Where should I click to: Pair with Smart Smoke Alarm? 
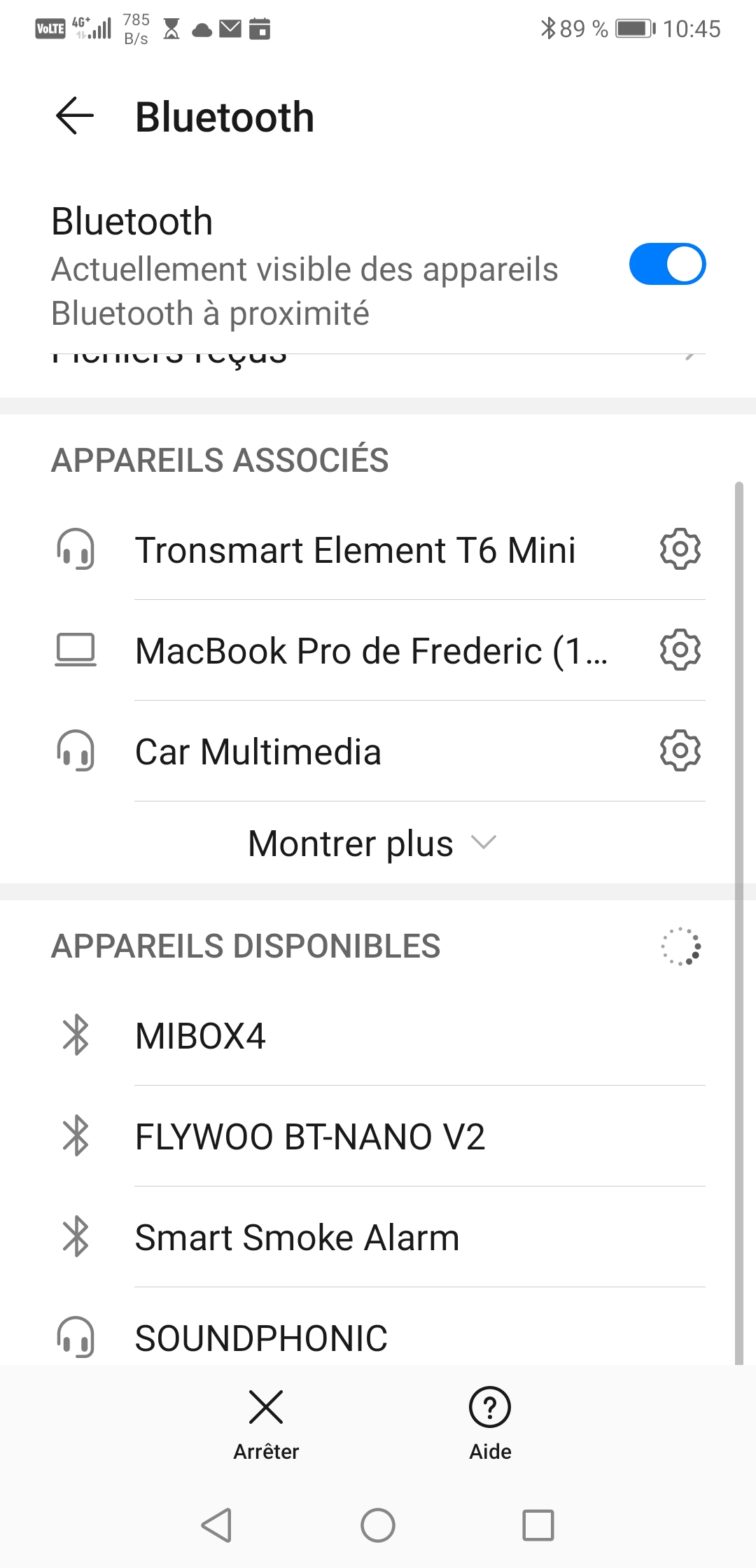(x=378, y=1237)
